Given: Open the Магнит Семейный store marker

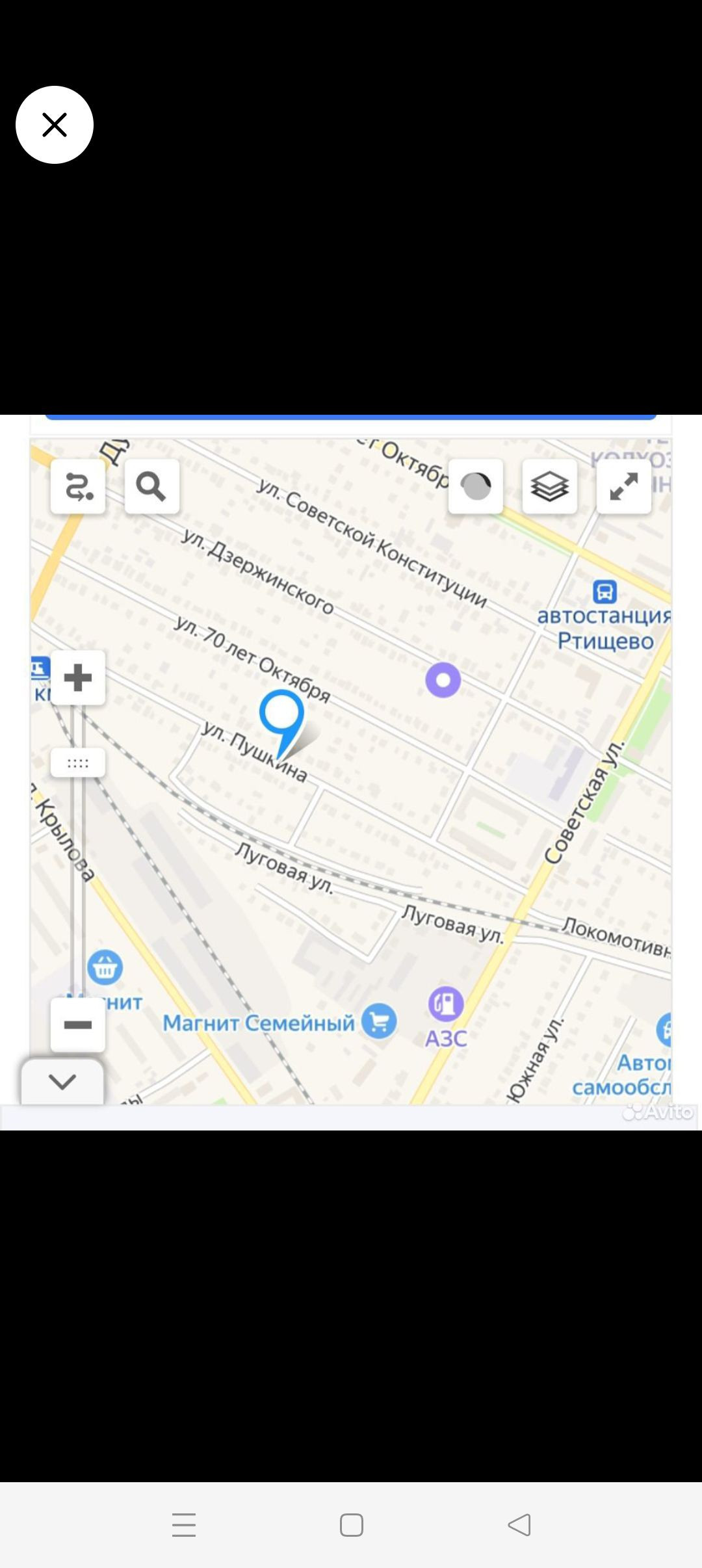Looking at the screenshot, I should (x=380, y=1021).
